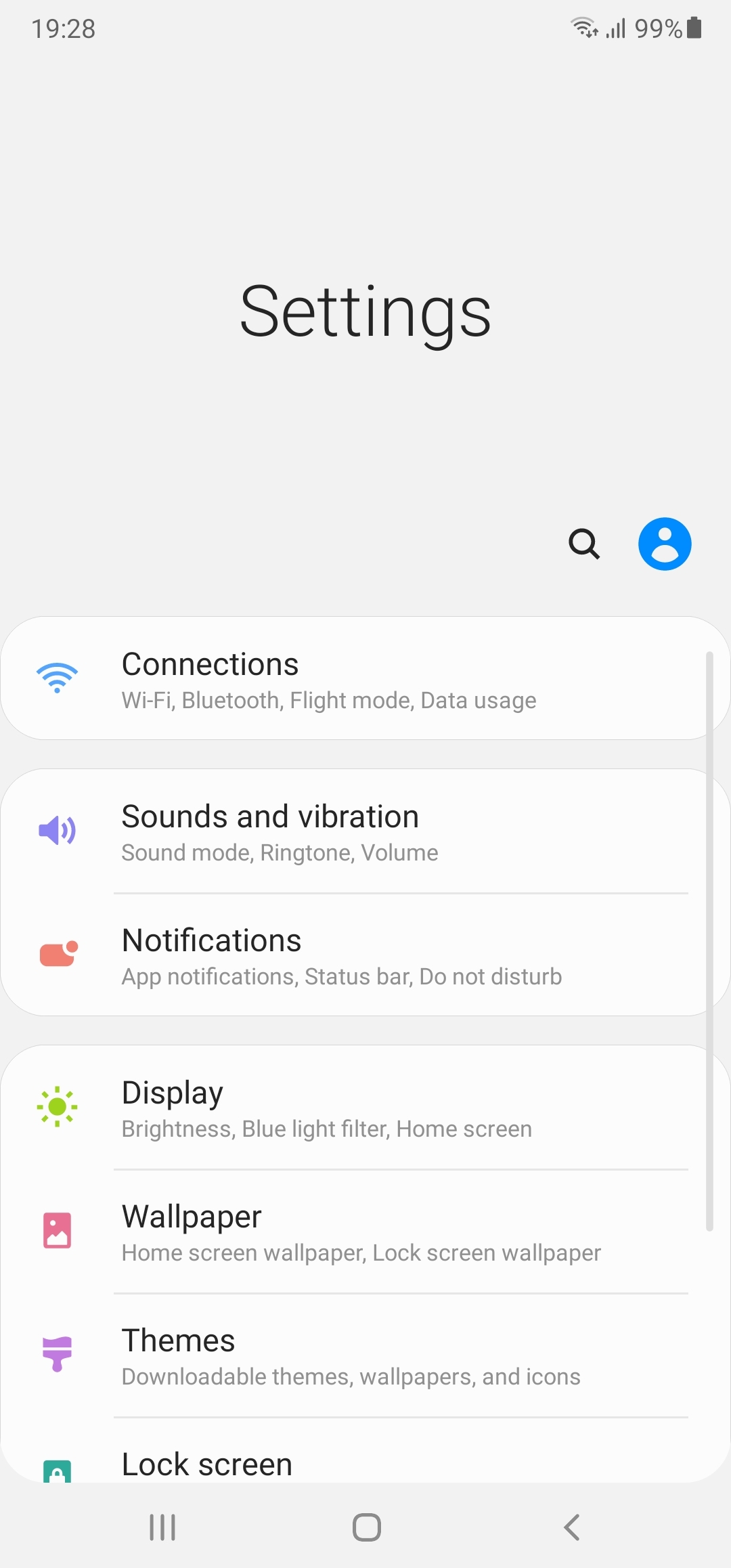Open Connections settings
Screen dimensions: 731x1568
(x=365, y=679)
